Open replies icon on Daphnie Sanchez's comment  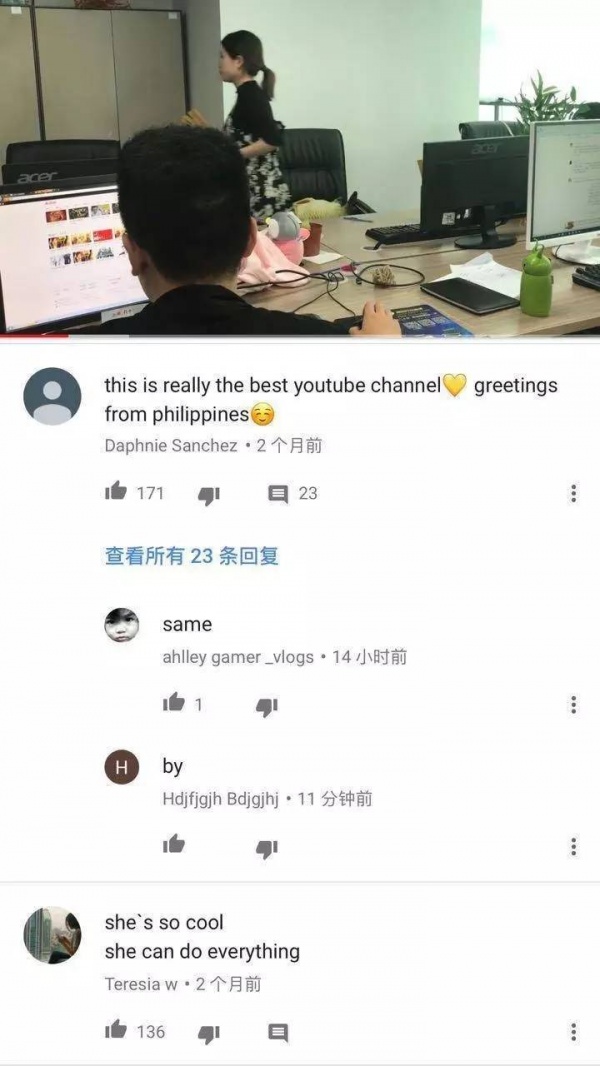tap(278, 494)
